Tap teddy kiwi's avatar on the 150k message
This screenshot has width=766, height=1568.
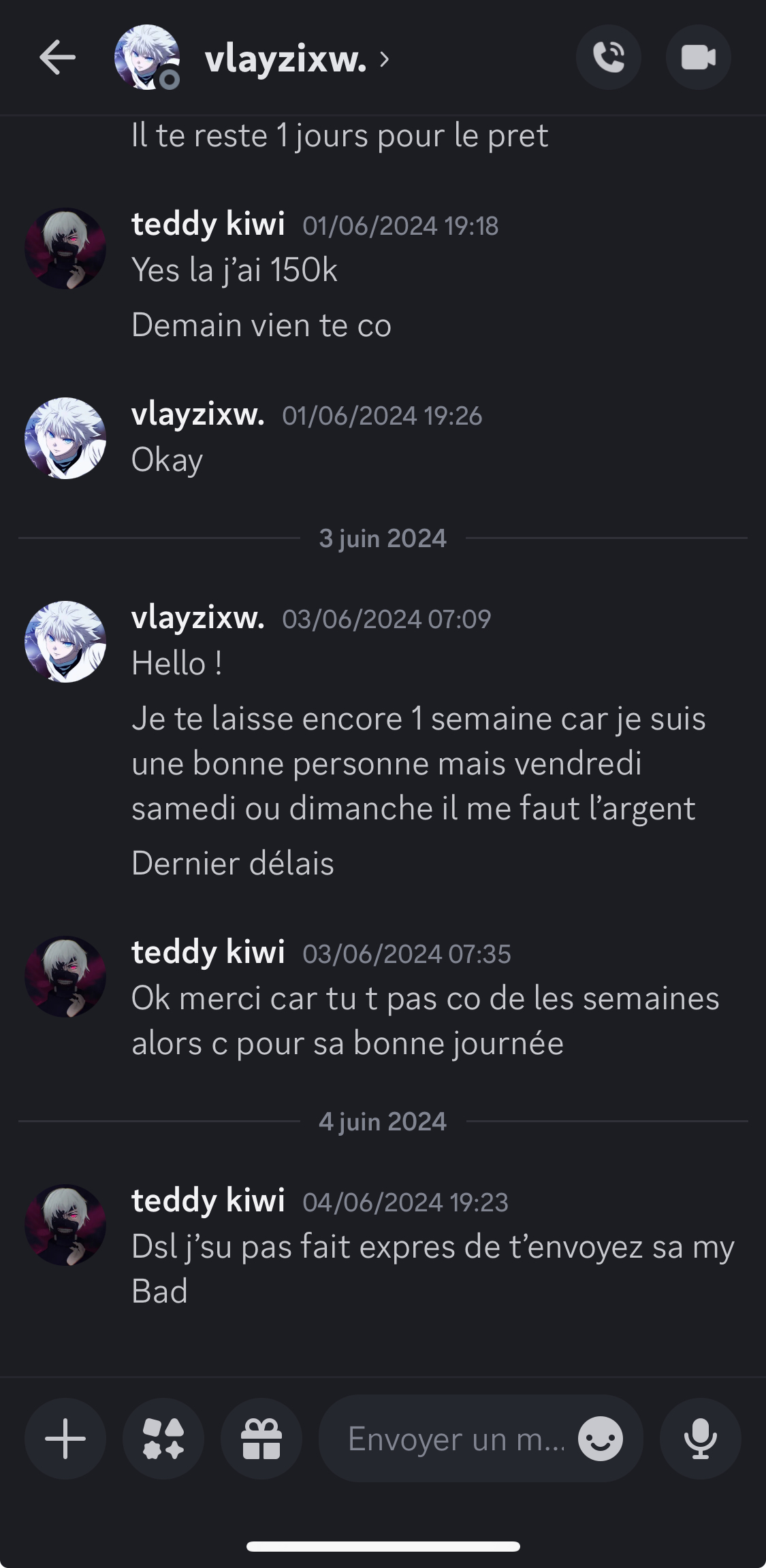click(x=65, y=248)
